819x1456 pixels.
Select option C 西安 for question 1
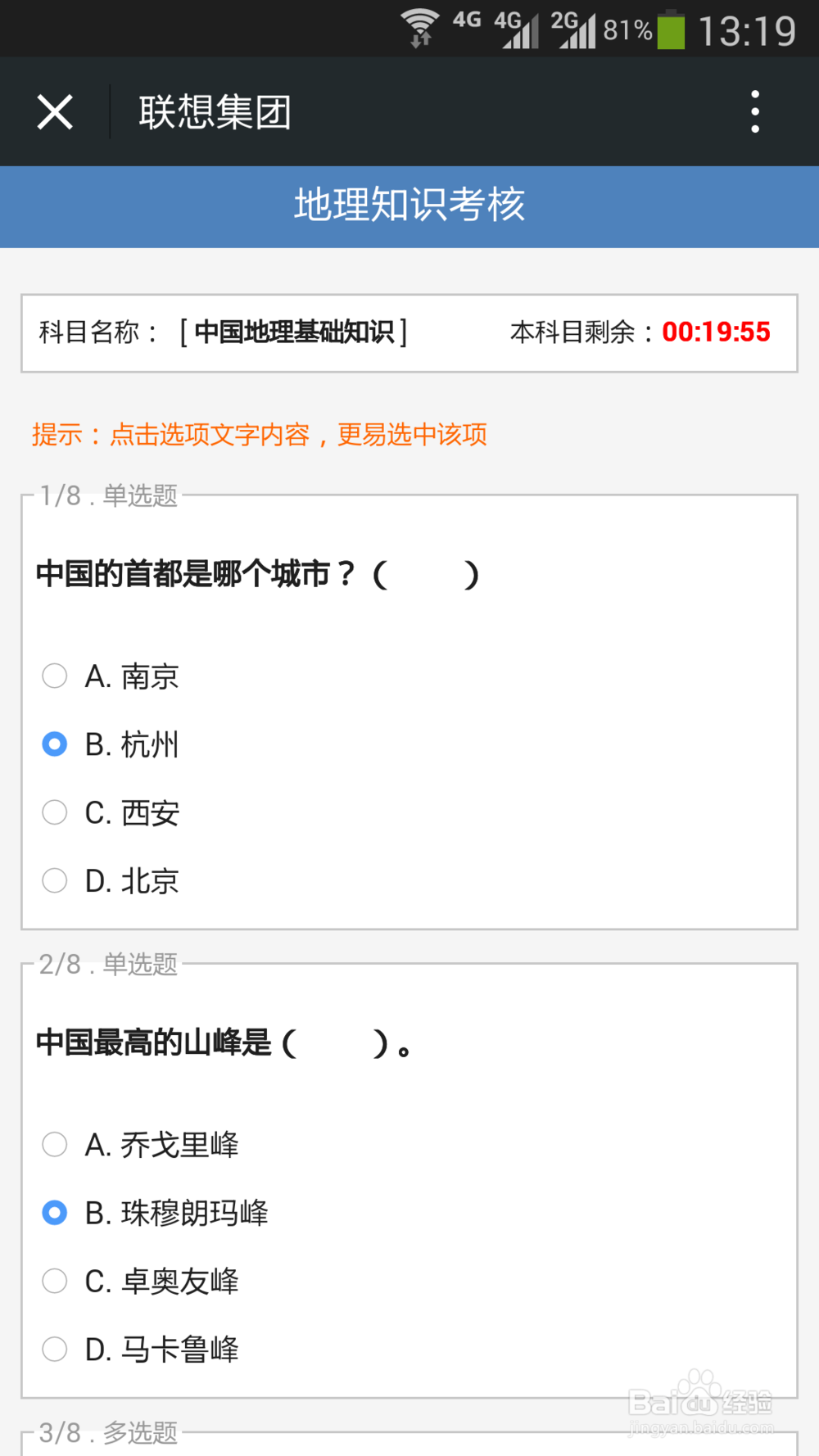point(133,812)
